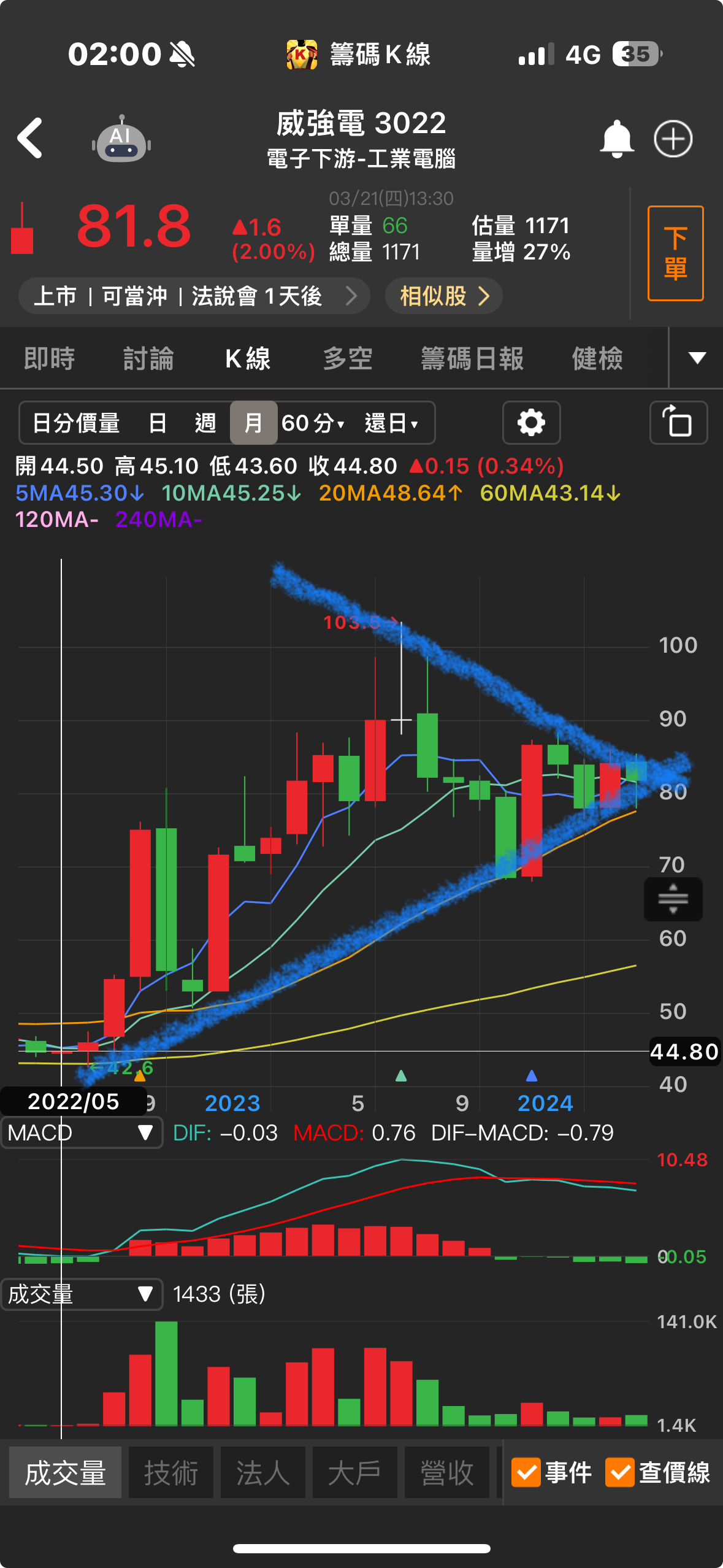Select the 日 daily chart period
Image resolution: width=723 pixels, height=1568 pixels.
158,423
